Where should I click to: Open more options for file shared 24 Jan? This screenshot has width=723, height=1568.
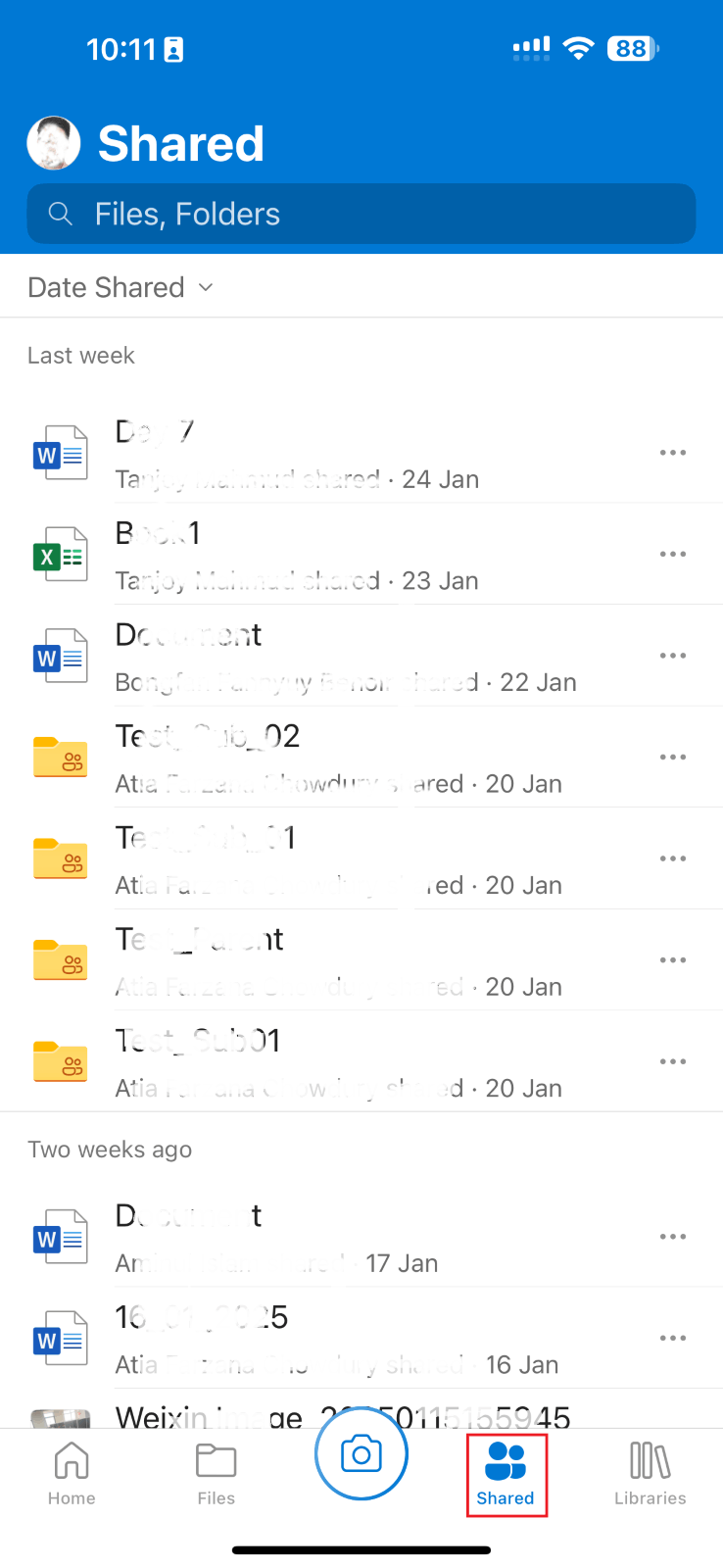tap(673, 453)
